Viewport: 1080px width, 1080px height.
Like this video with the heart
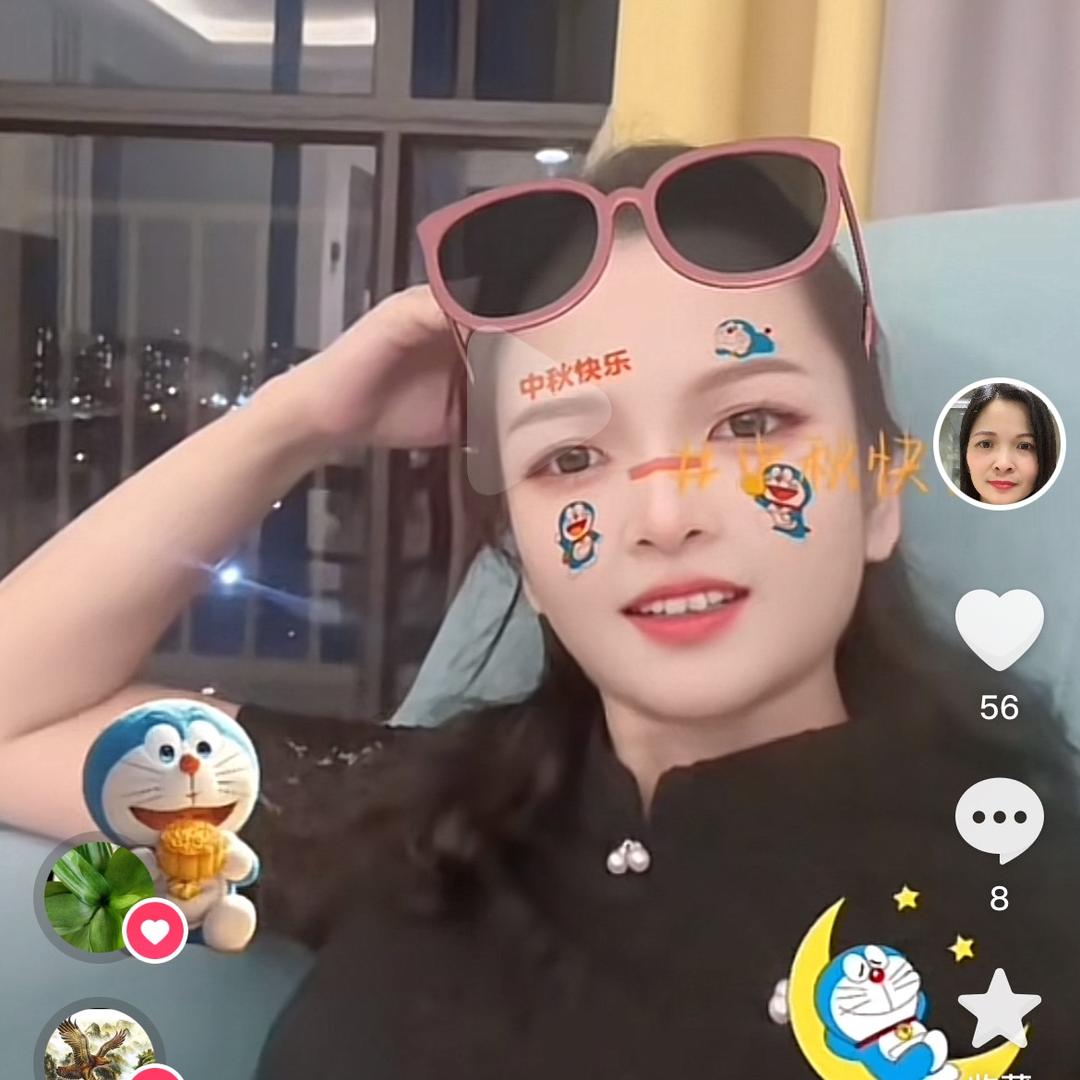999,629
